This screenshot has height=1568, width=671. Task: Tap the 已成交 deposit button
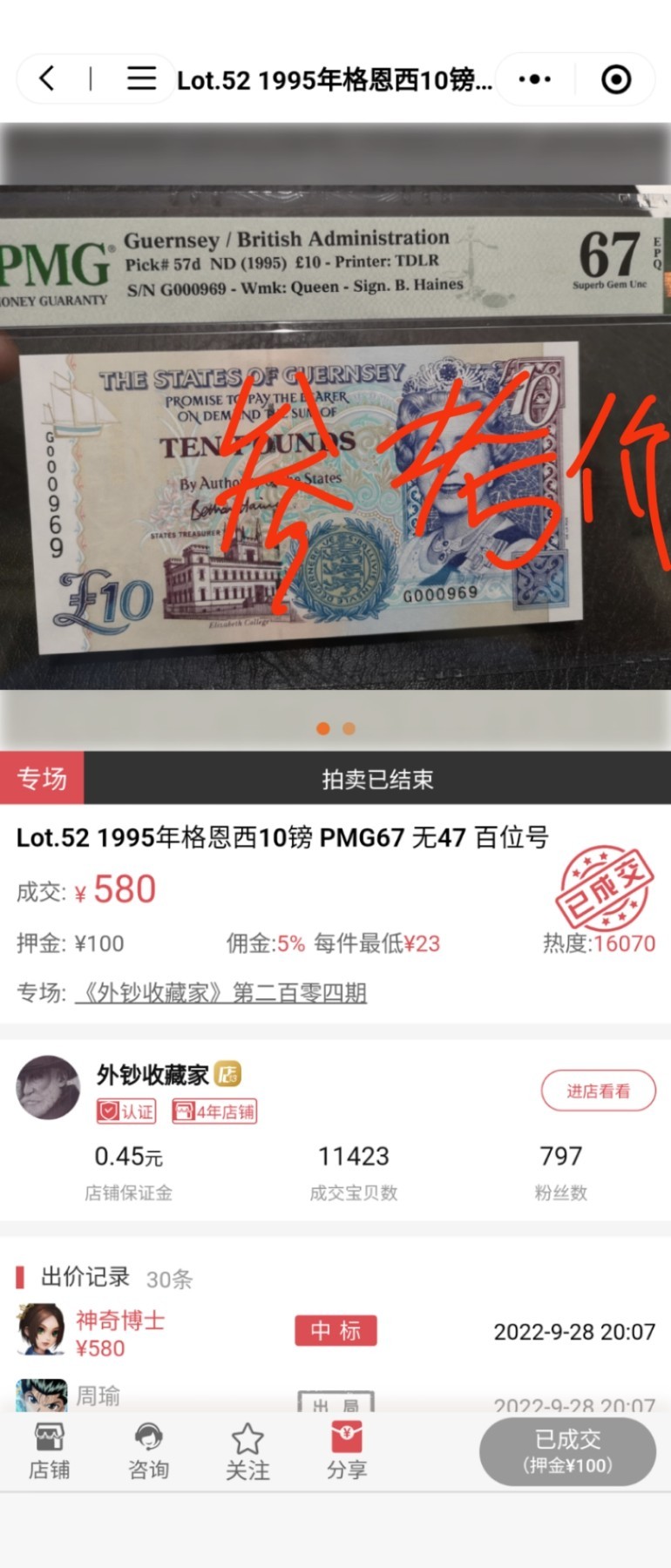coord(567,1451)
